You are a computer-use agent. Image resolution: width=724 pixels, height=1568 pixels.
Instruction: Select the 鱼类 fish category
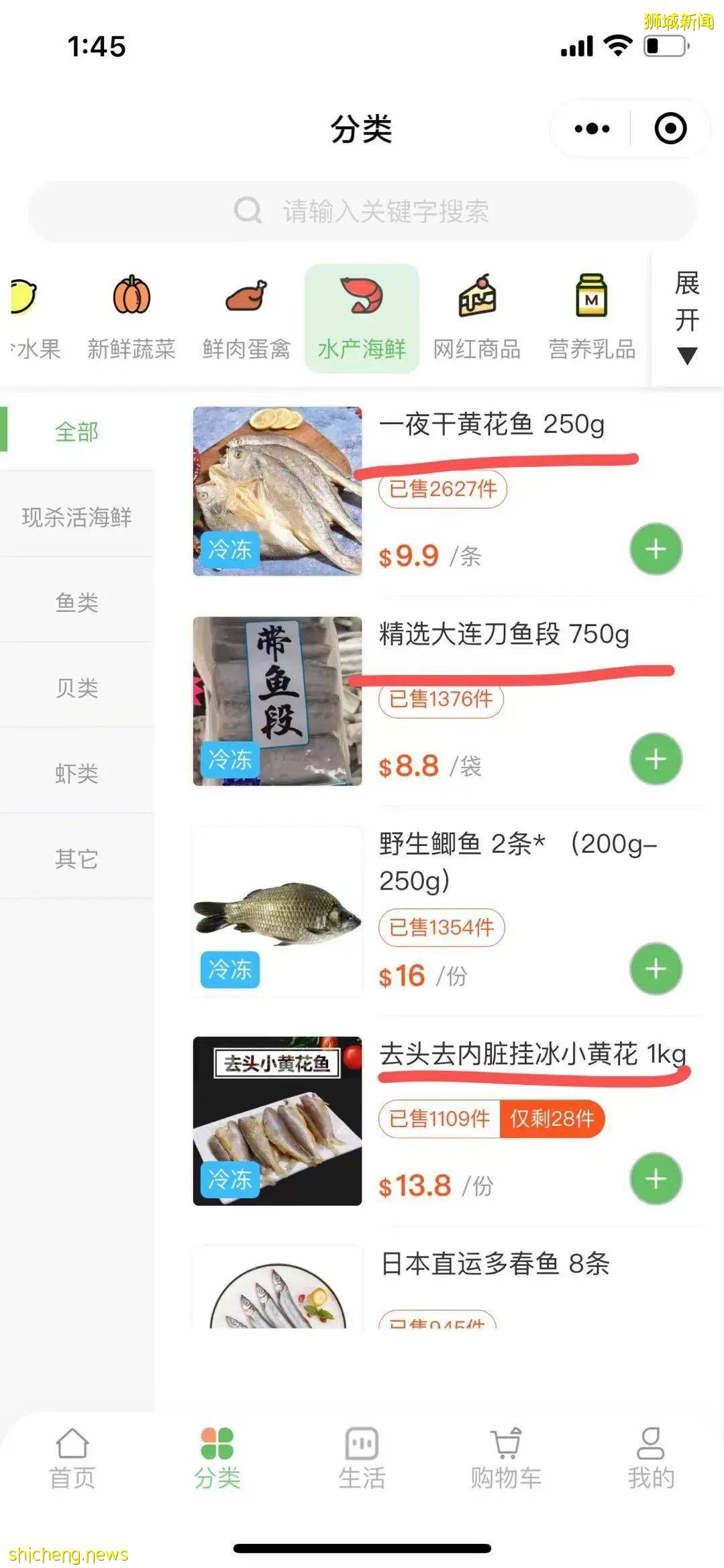click(76, 603)
